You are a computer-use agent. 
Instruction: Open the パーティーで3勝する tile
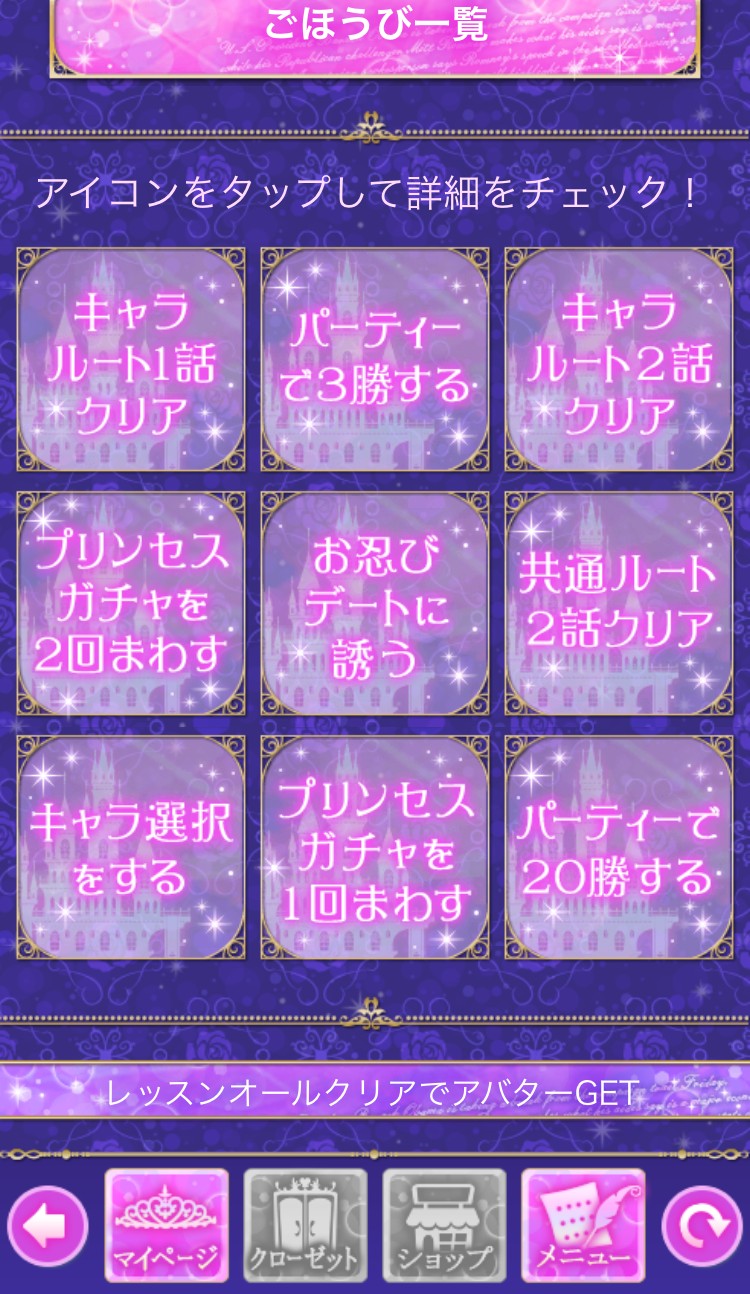(x=375, y=359)
